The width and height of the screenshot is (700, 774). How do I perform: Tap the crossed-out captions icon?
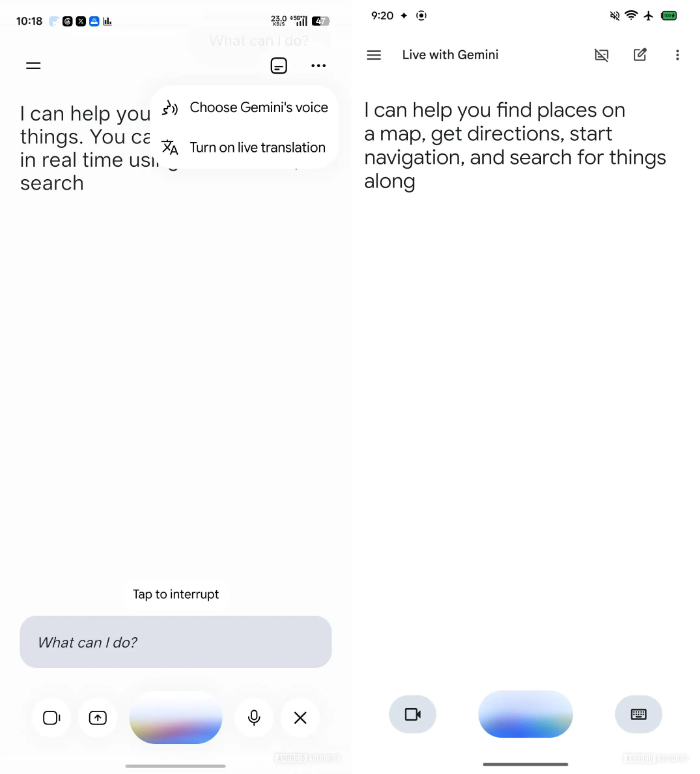[x=601, y=55]
